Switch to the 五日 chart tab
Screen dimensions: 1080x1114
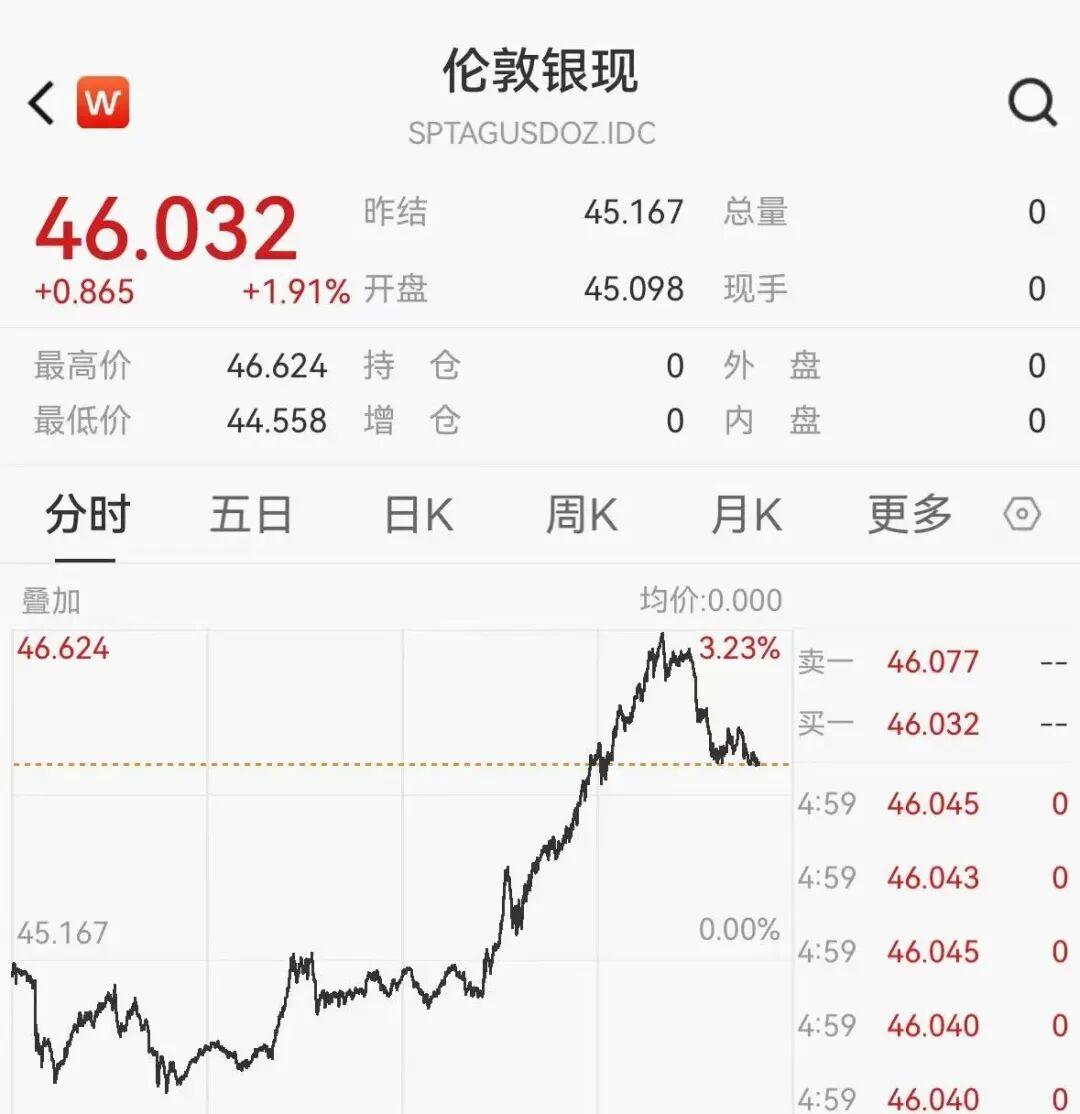(x=251, y=516)
